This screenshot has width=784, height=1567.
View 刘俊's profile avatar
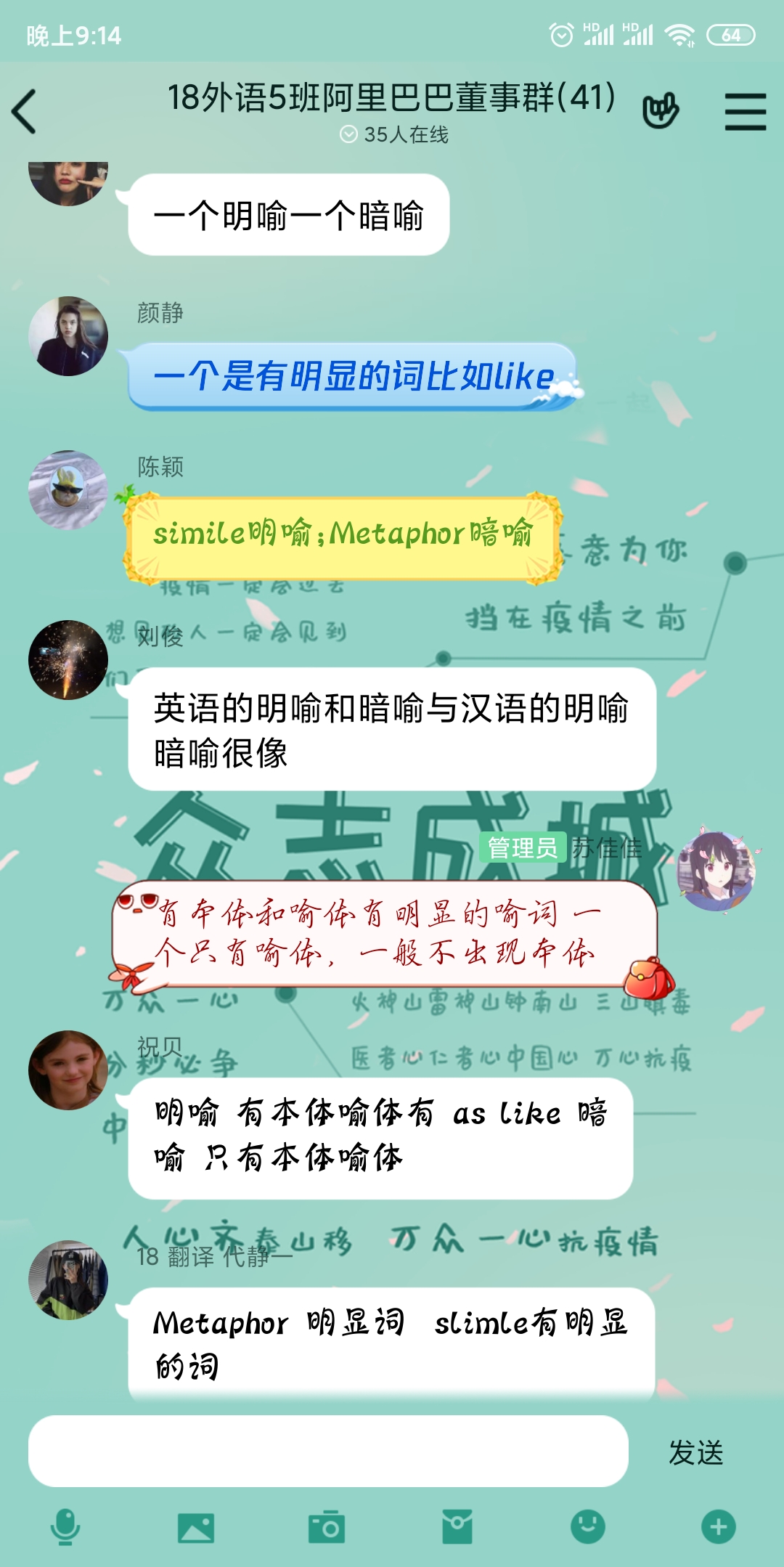(68, 660)
